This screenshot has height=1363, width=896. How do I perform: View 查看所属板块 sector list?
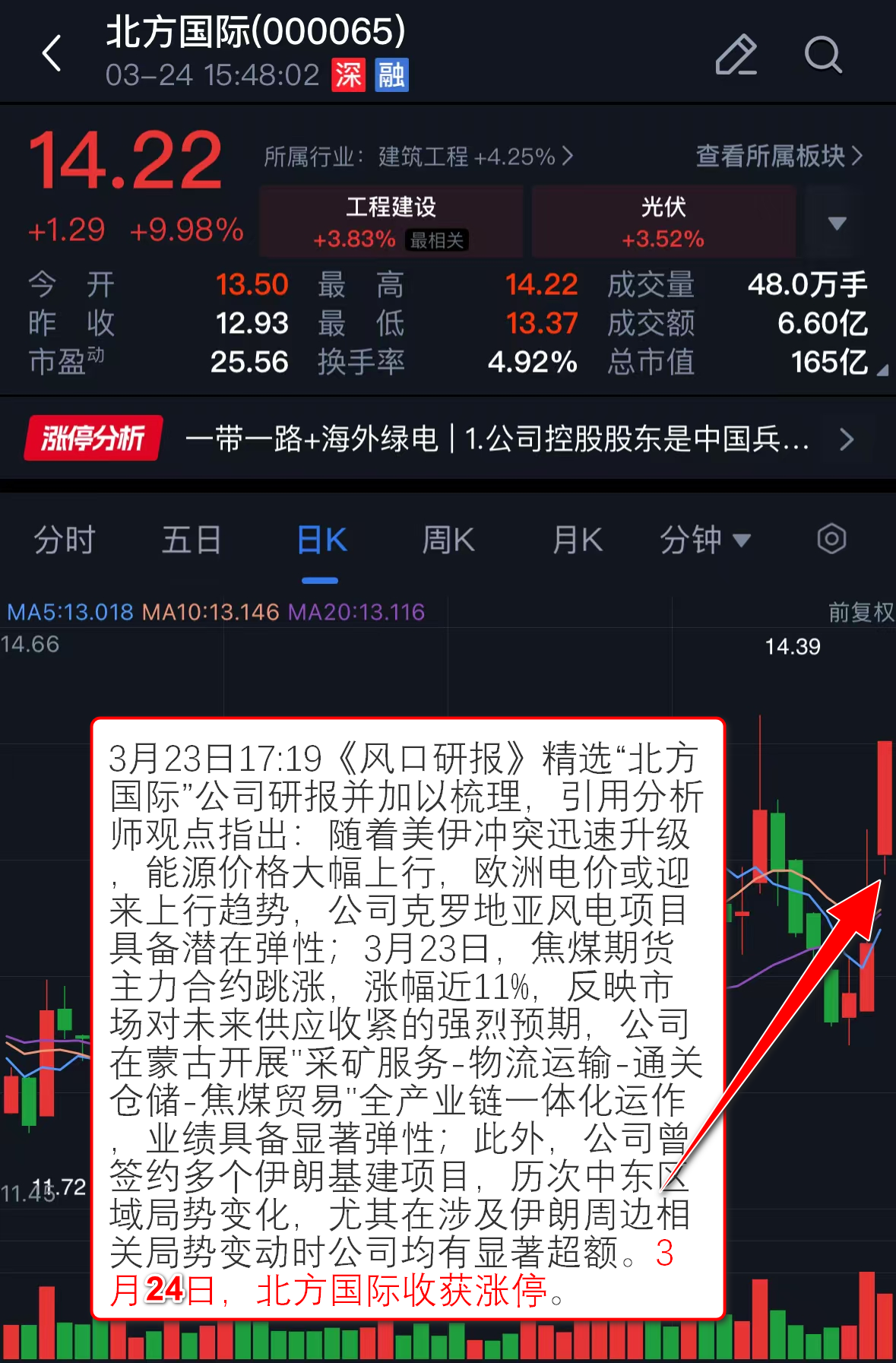778,156
